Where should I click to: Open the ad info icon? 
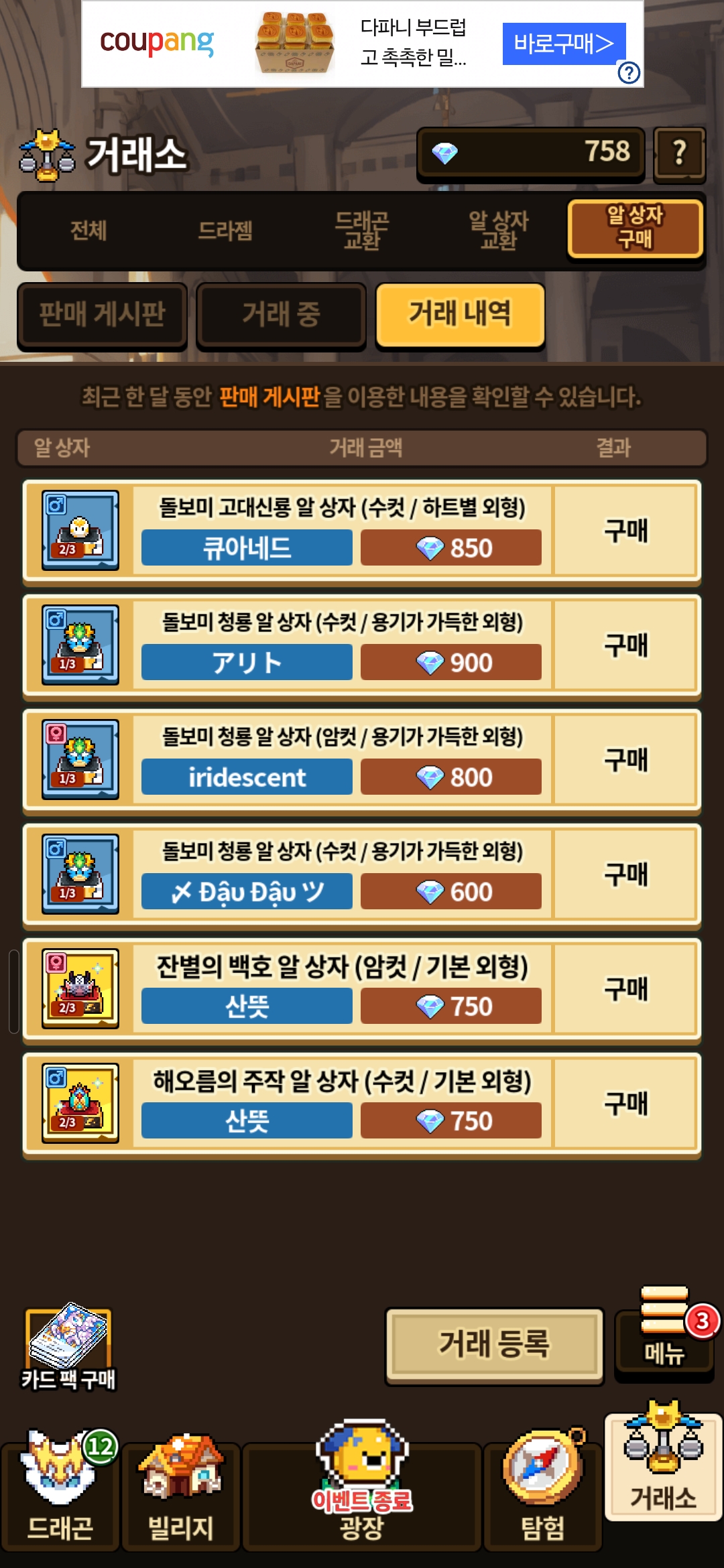(x=629, y=72)
